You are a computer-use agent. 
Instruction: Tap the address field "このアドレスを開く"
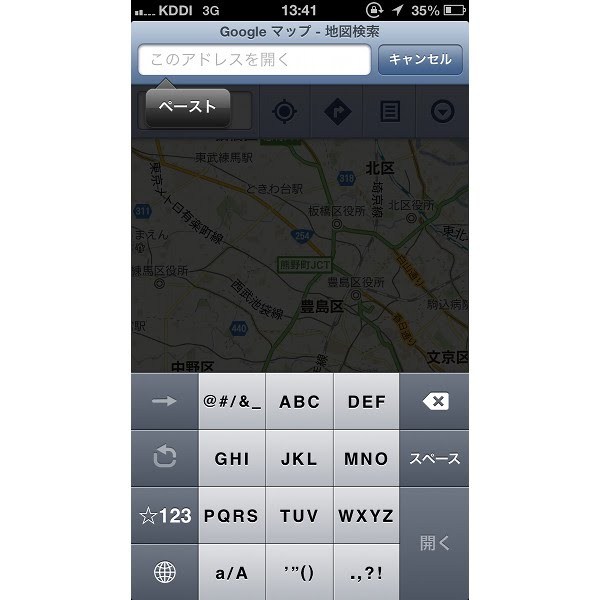pyautogui.click(x=255, y=59)
